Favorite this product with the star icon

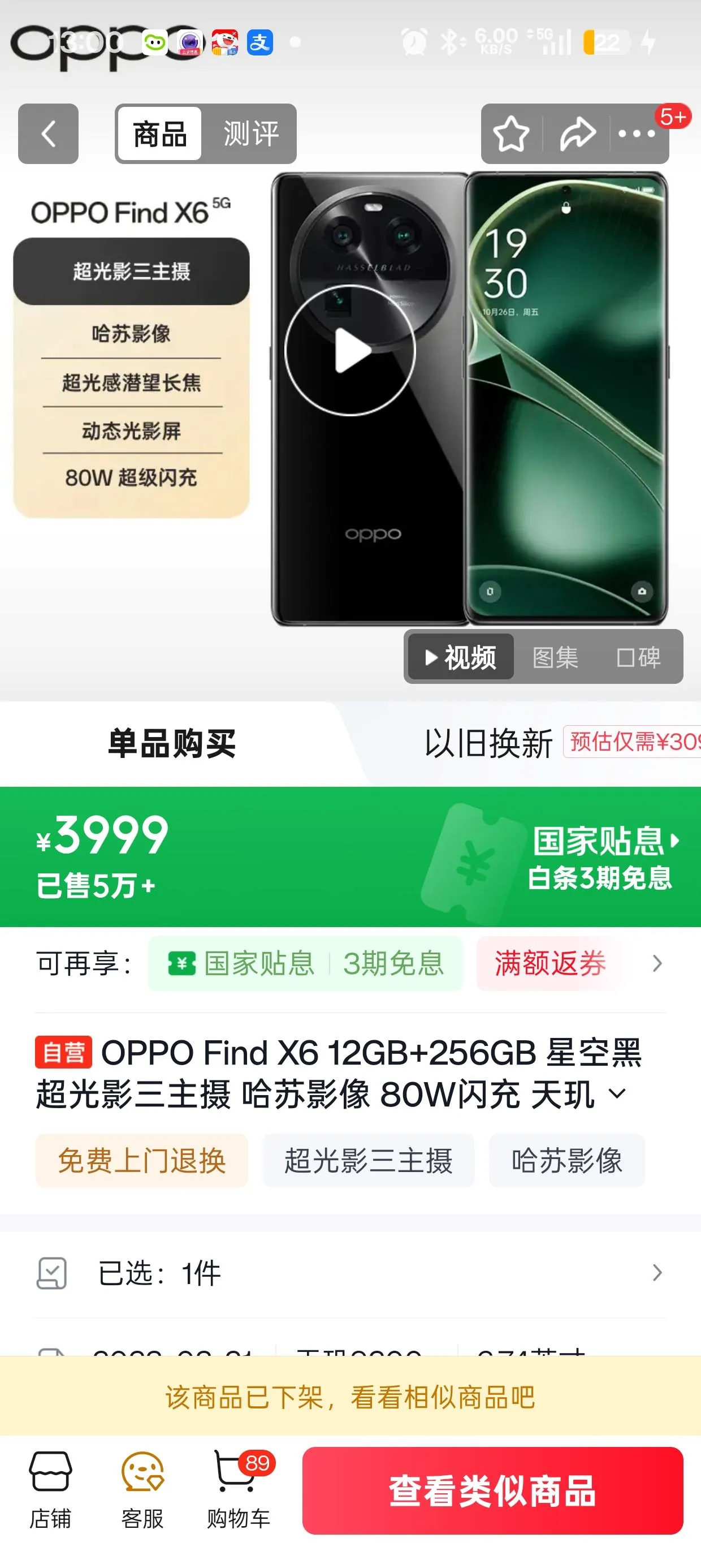point(510,134)
